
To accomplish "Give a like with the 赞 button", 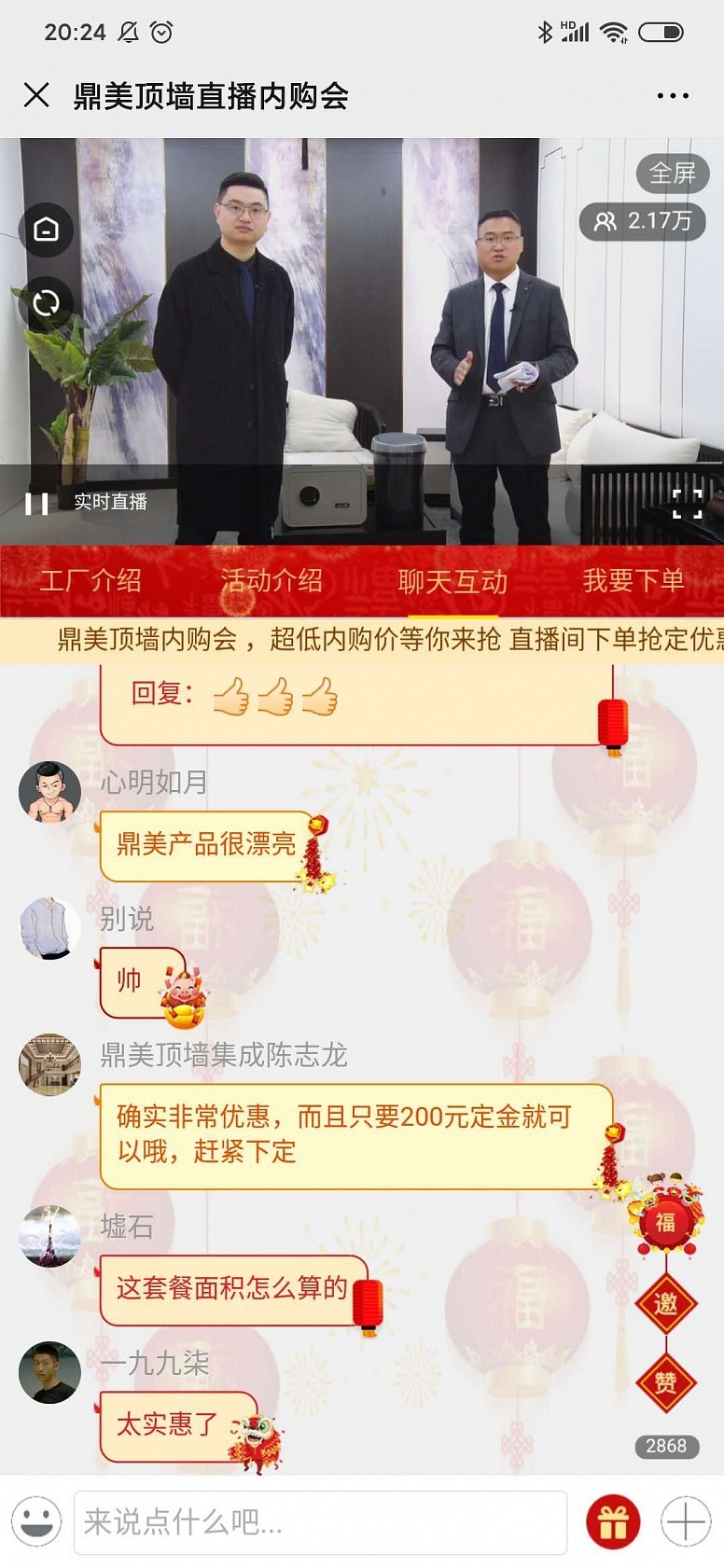I will point(665,1382).
